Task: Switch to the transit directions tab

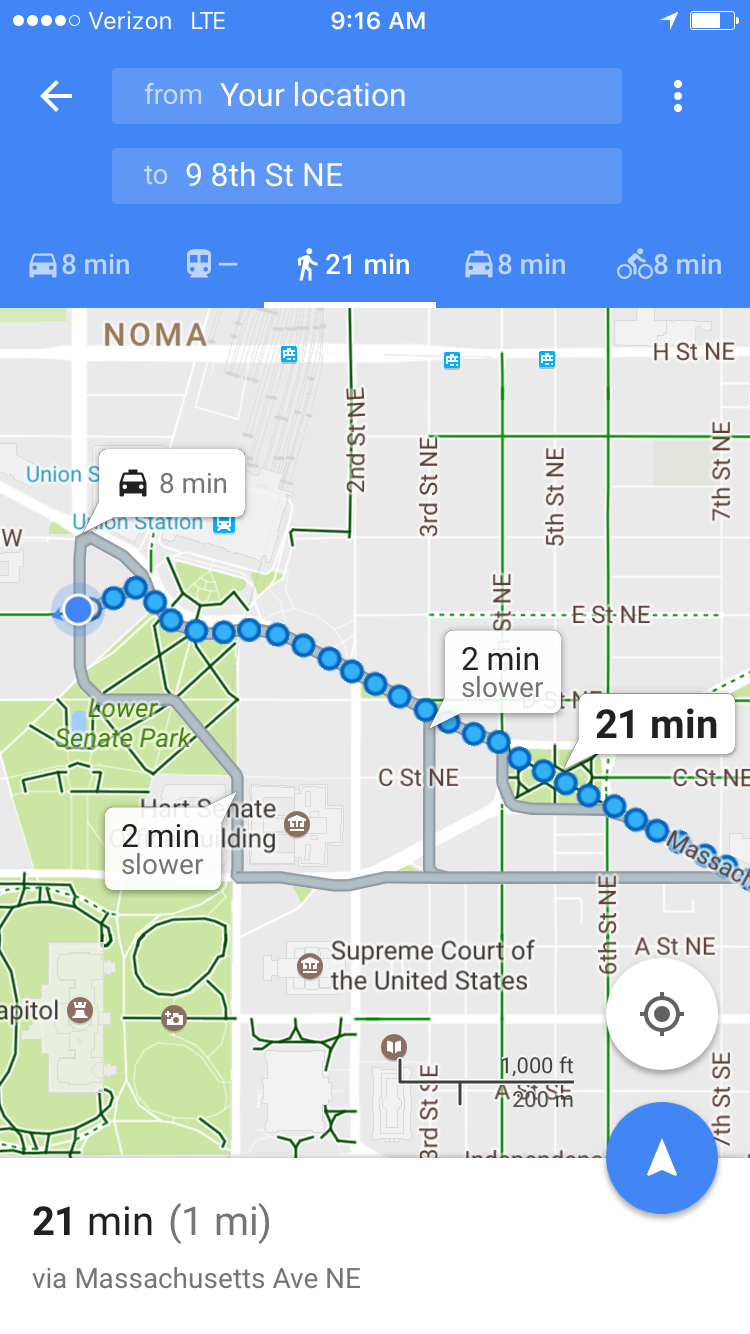Action: point(212,265)
